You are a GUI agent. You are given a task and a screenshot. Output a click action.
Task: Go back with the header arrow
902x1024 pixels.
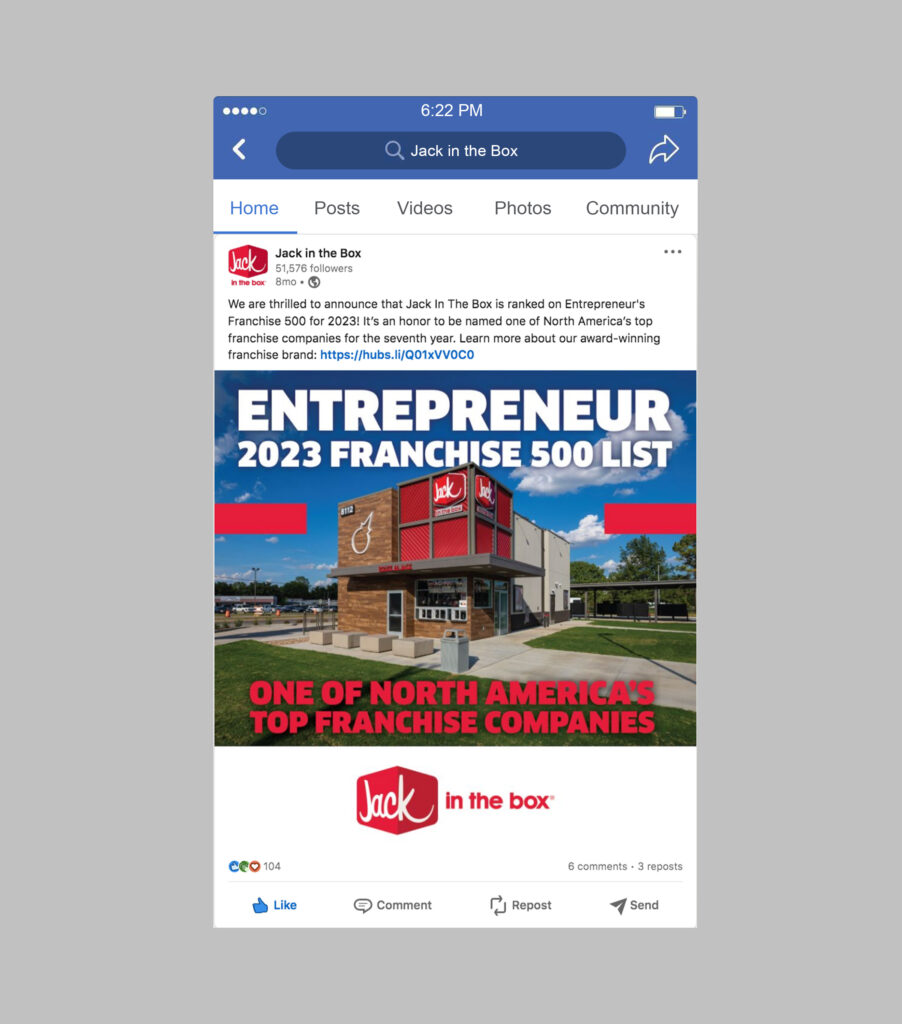(239, 150)
